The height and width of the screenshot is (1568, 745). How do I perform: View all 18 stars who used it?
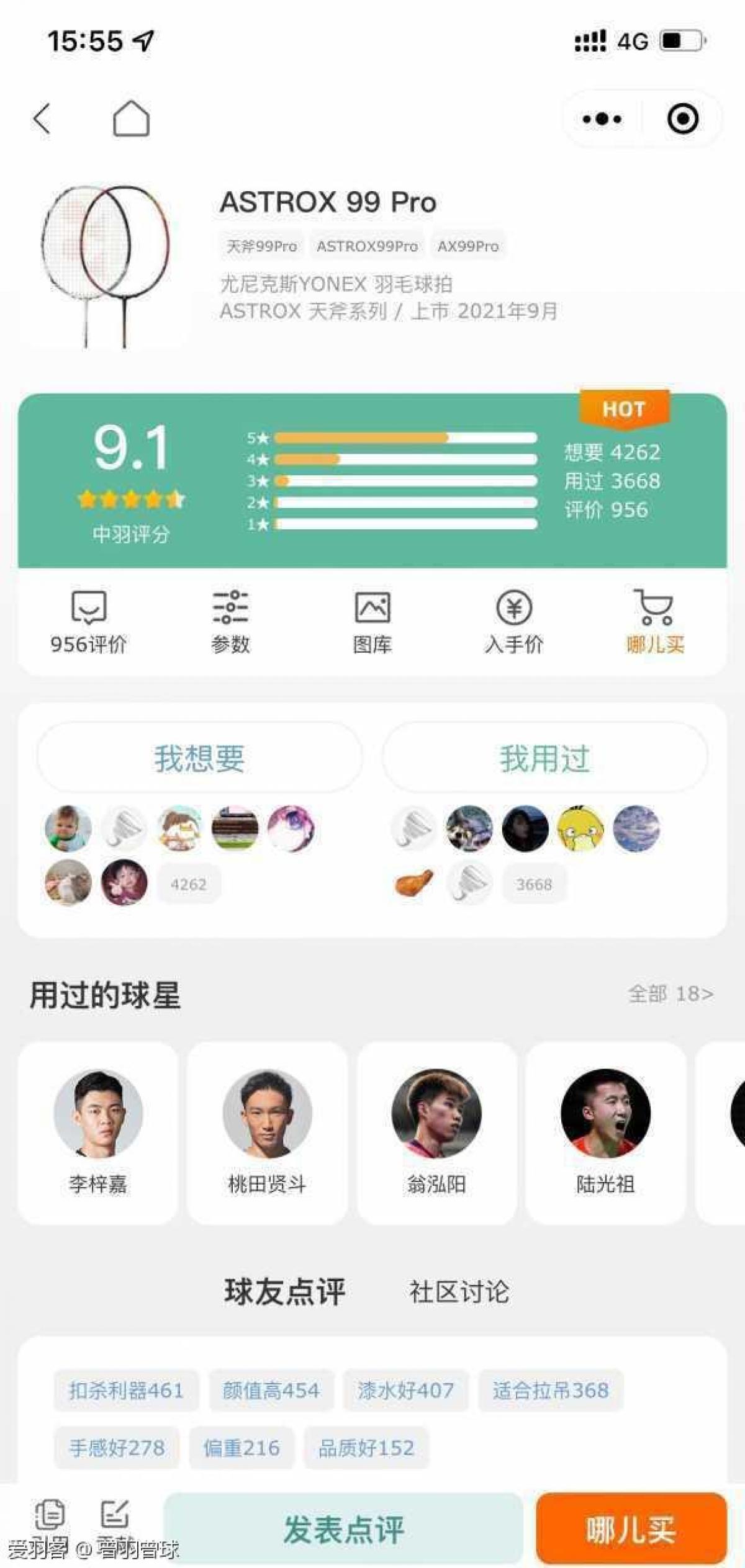670,994
